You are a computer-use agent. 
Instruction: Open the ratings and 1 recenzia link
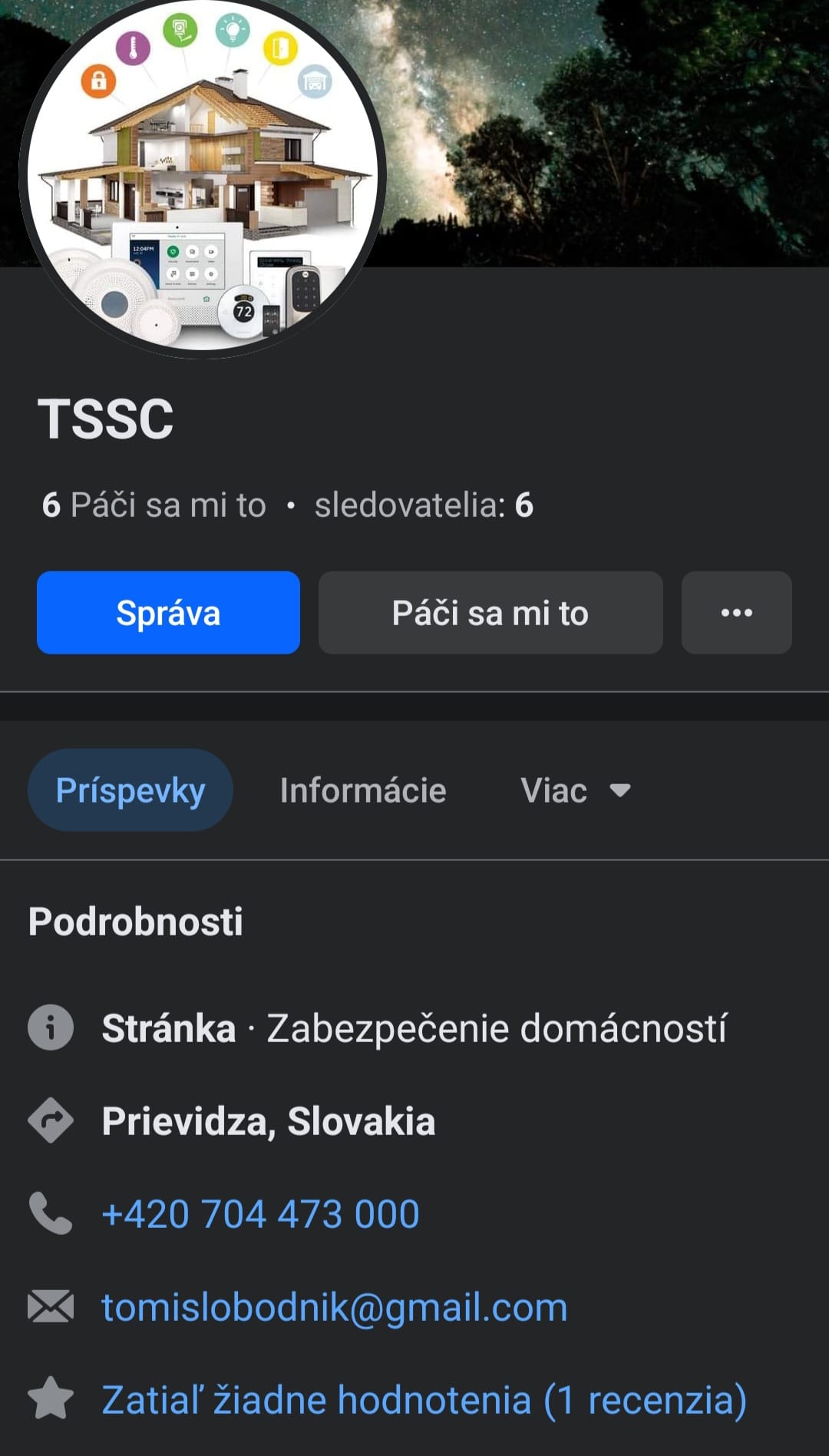tap(424, 1400)
